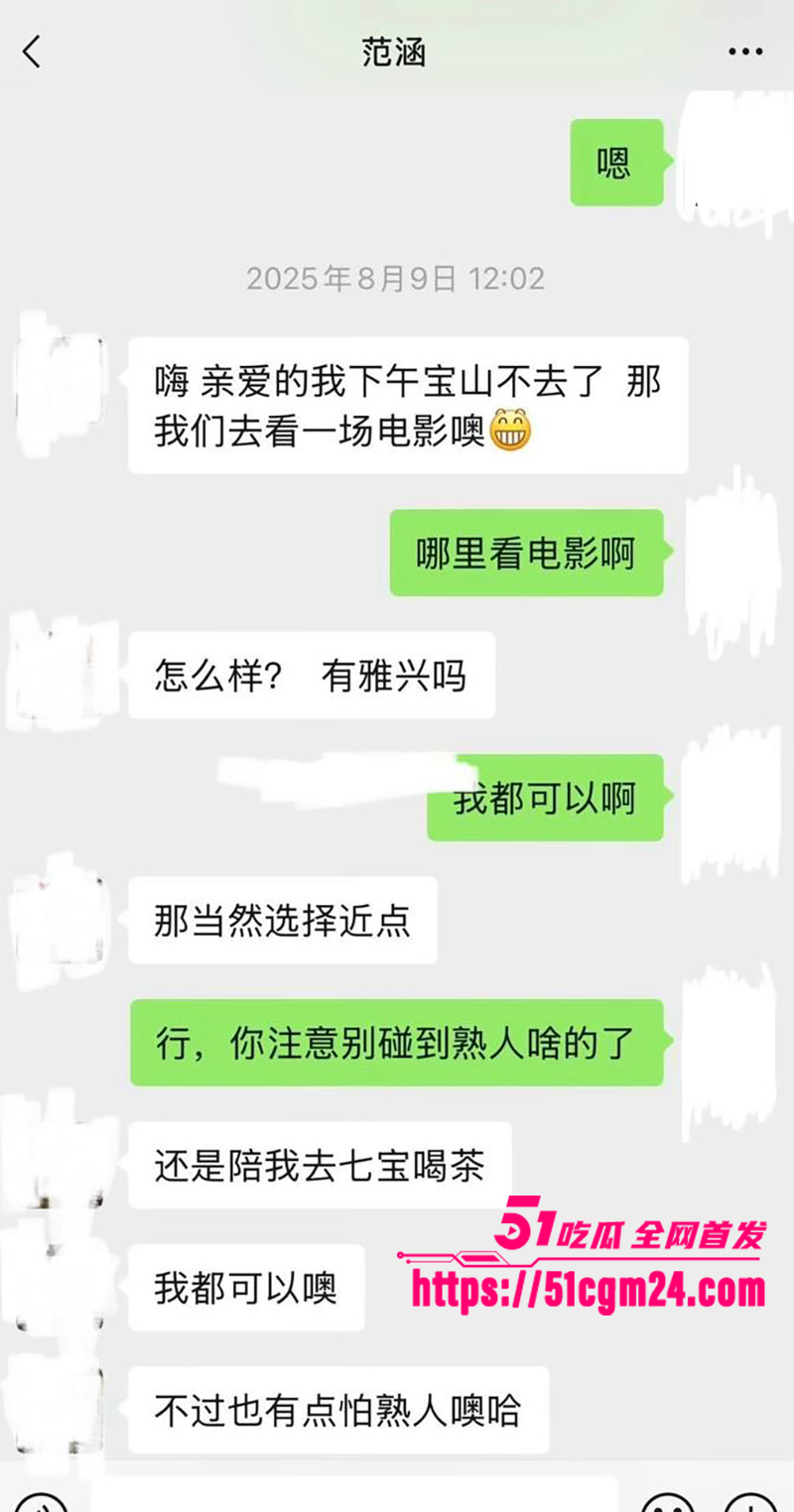Tap the 不过也有点怕熟人噢哈 message
Viewport: 794px width, 1512px height.
pos(337,1409)
